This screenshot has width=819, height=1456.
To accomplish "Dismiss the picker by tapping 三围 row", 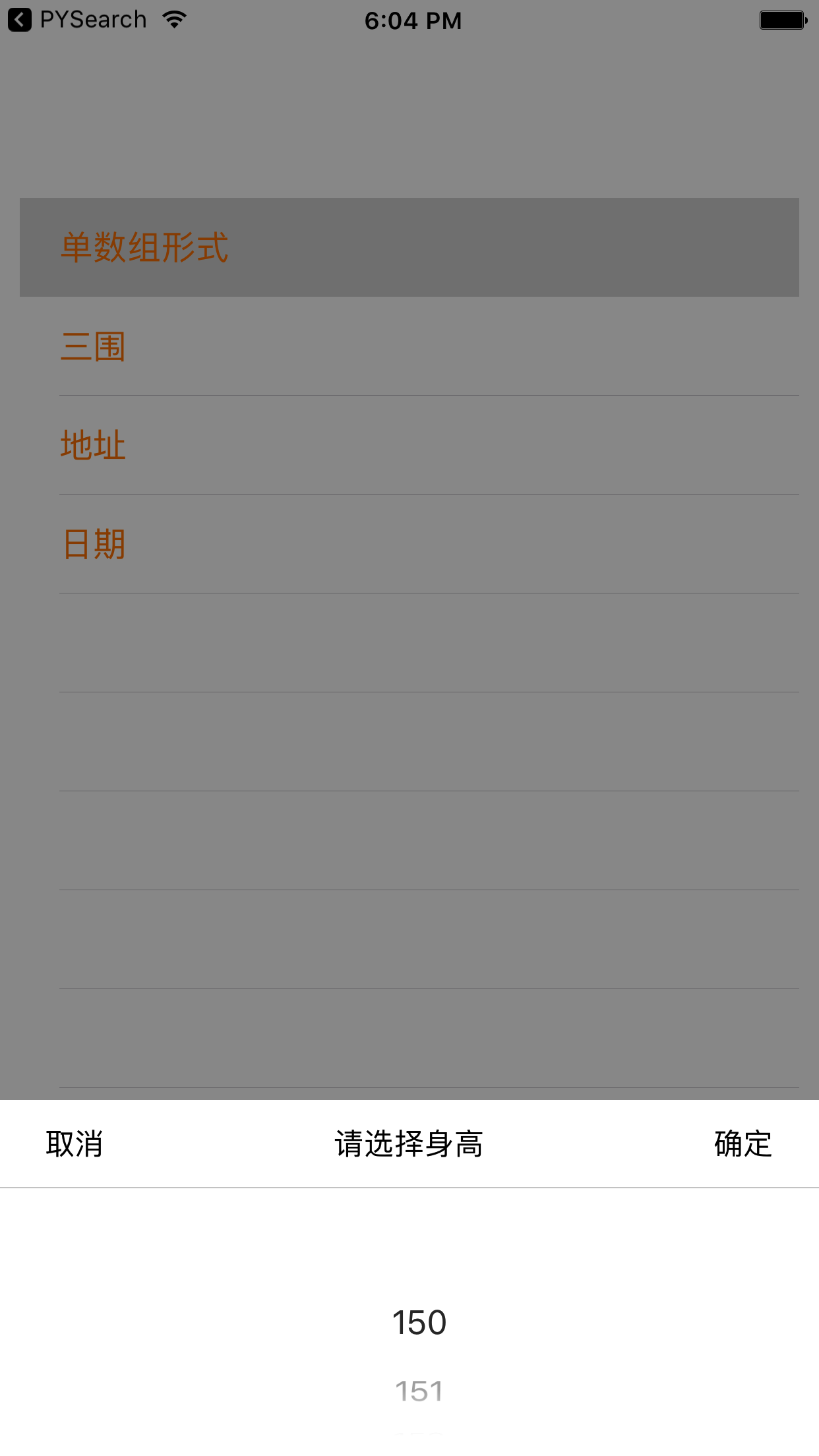I will point(409,346).
